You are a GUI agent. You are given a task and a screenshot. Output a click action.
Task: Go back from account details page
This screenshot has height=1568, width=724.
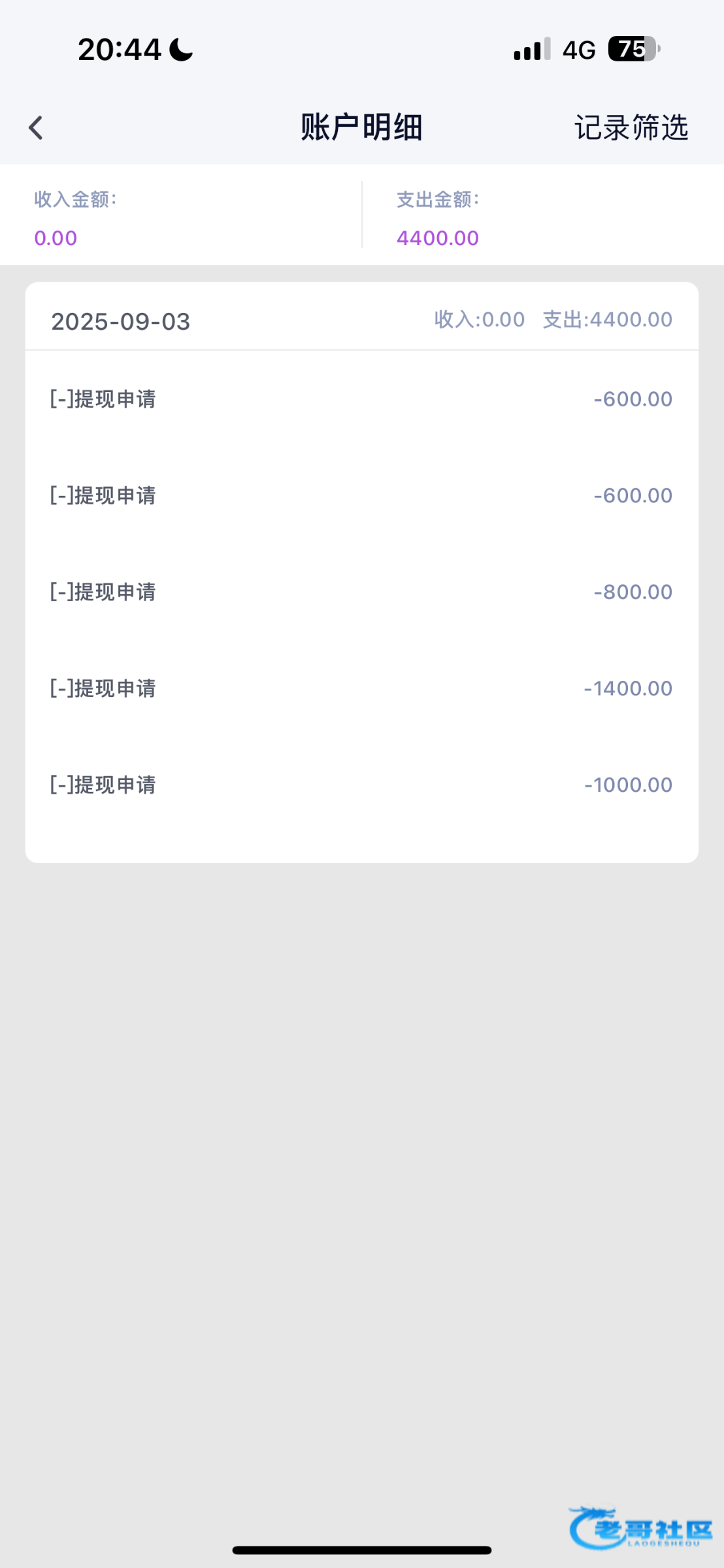(36, 127)
